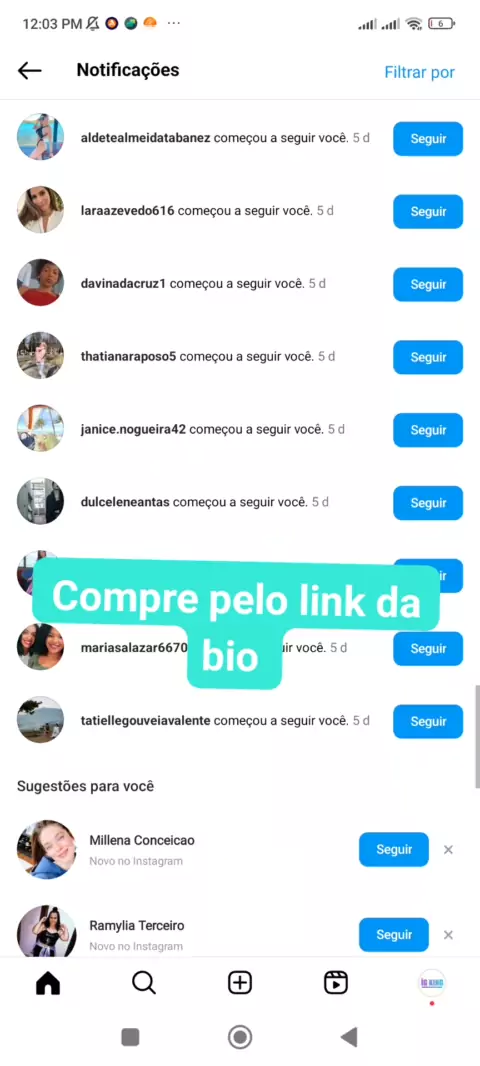Switch to the Home feed tab
This screenshot has width=480, height=1066.
(48, 982)
